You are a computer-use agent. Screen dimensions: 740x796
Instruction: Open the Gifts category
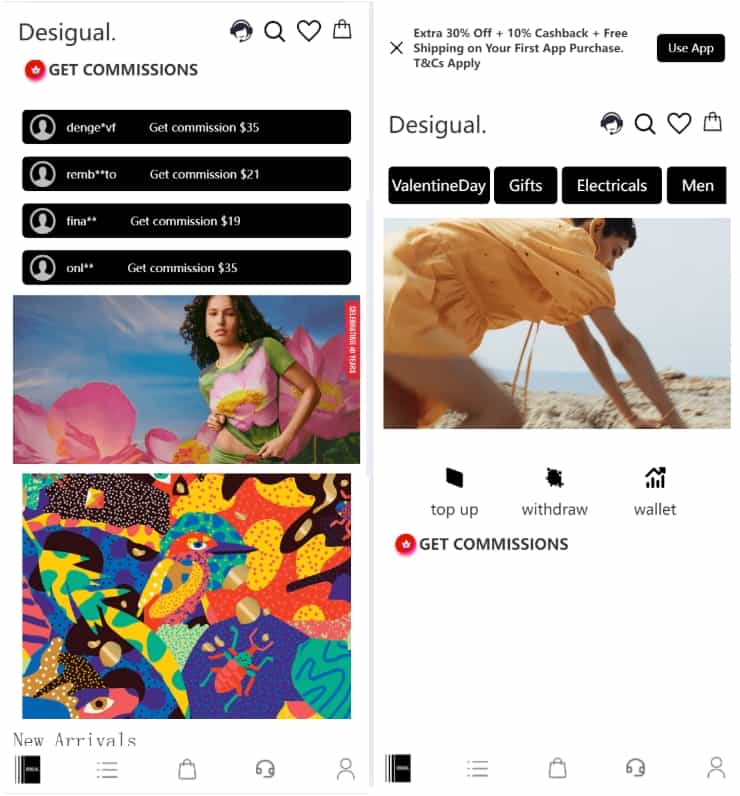click(x=525, y=186)
